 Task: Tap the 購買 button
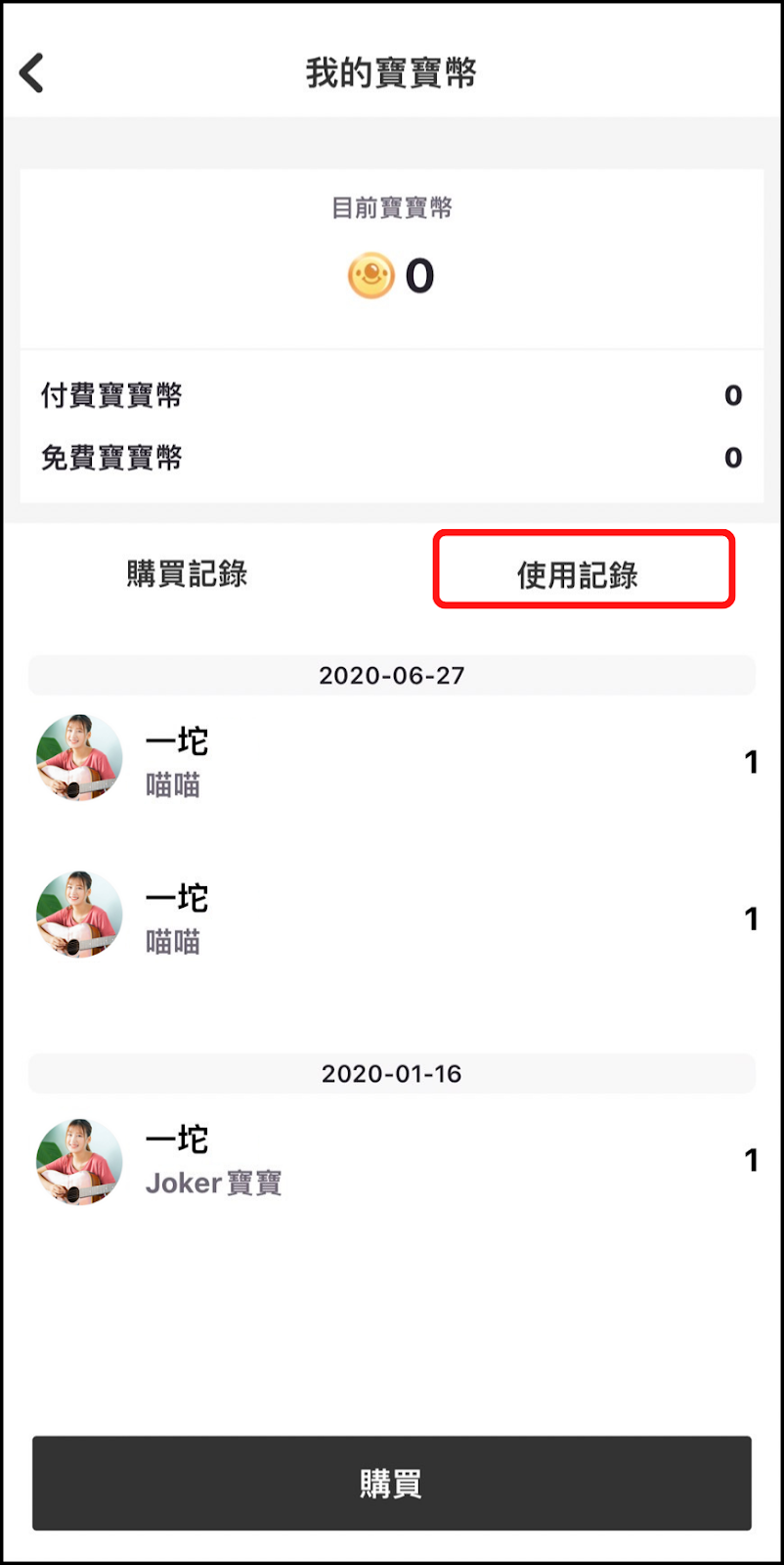pos(391,1483)
